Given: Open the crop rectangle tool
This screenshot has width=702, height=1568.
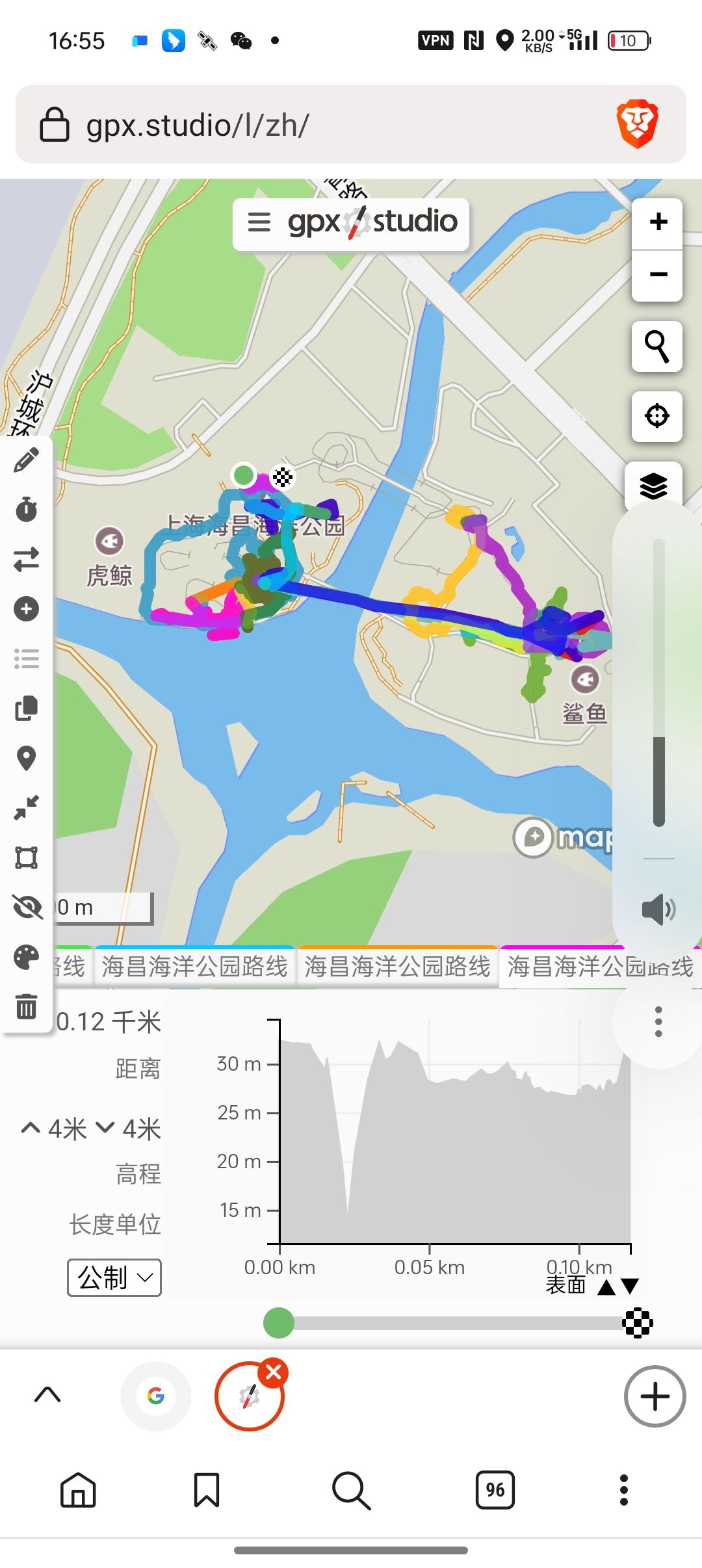Looking at the screenshot, I should tap(27, 857).
